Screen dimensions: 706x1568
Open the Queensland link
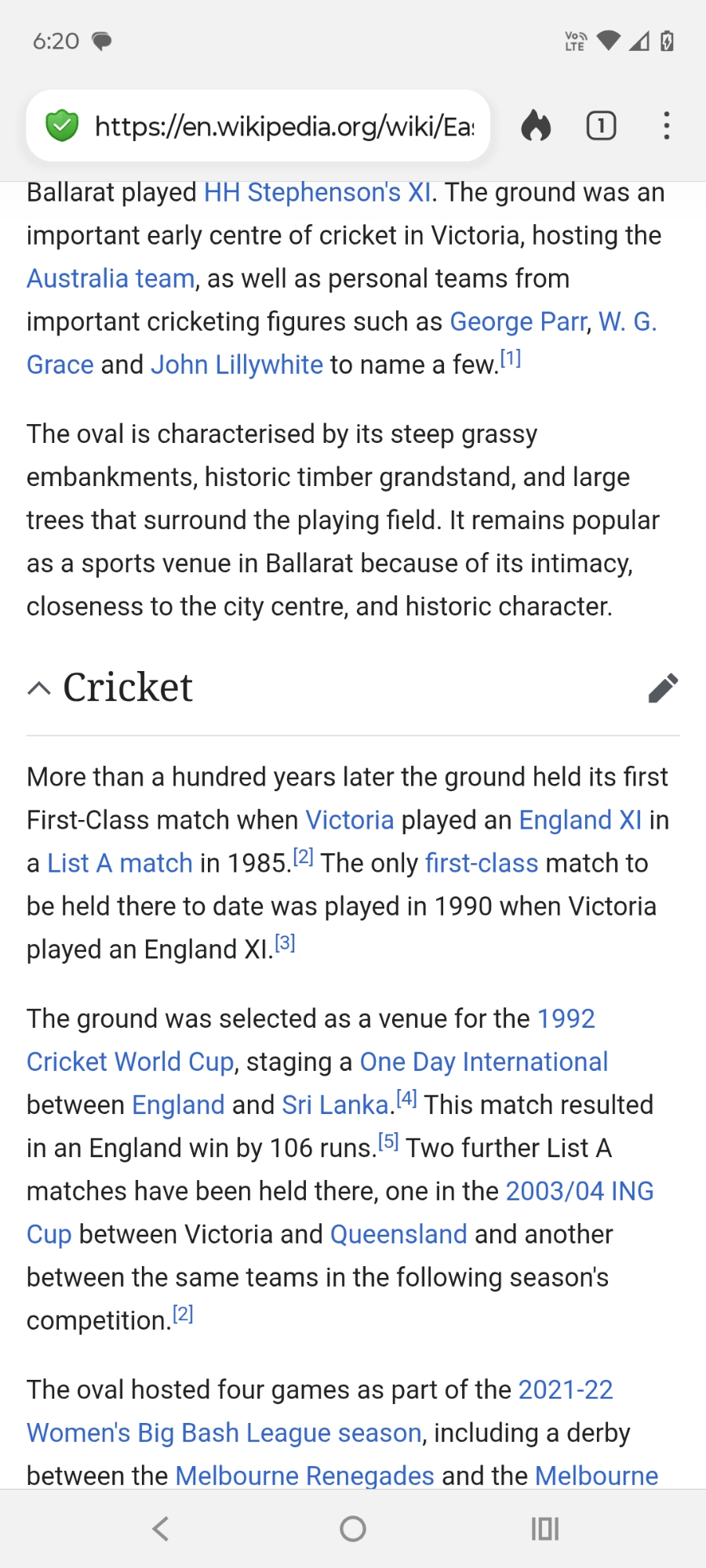click(x=398, y=1234)
